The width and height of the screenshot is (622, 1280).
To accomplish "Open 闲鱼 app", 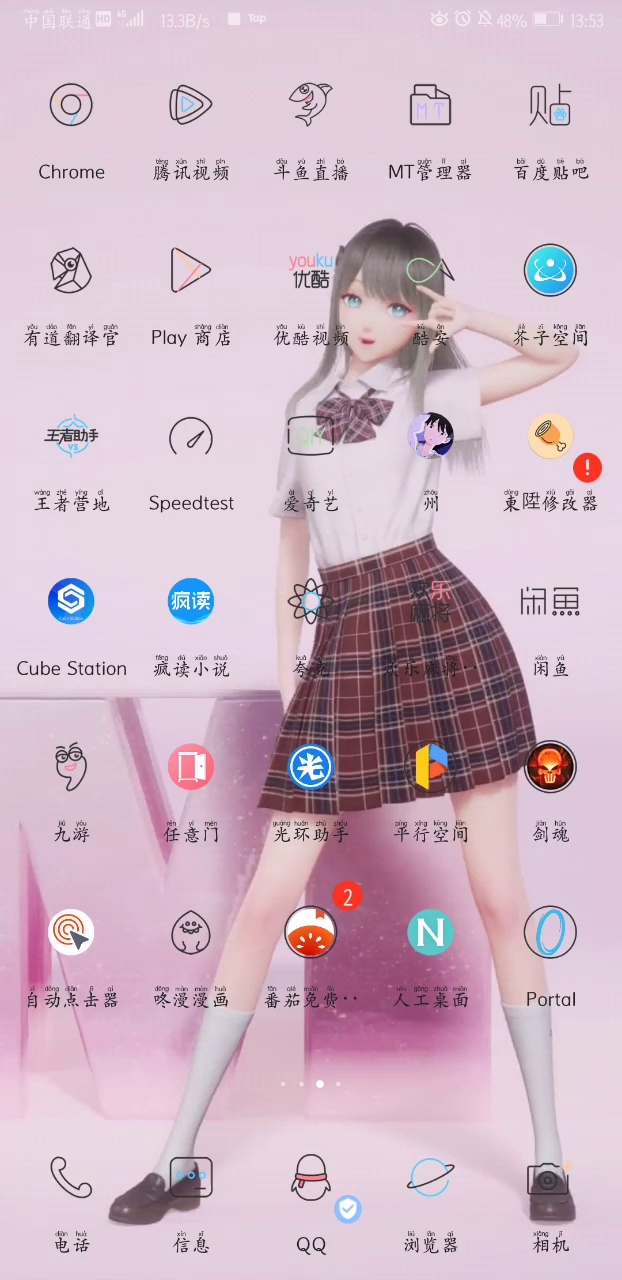I will (x=551, y=602).
